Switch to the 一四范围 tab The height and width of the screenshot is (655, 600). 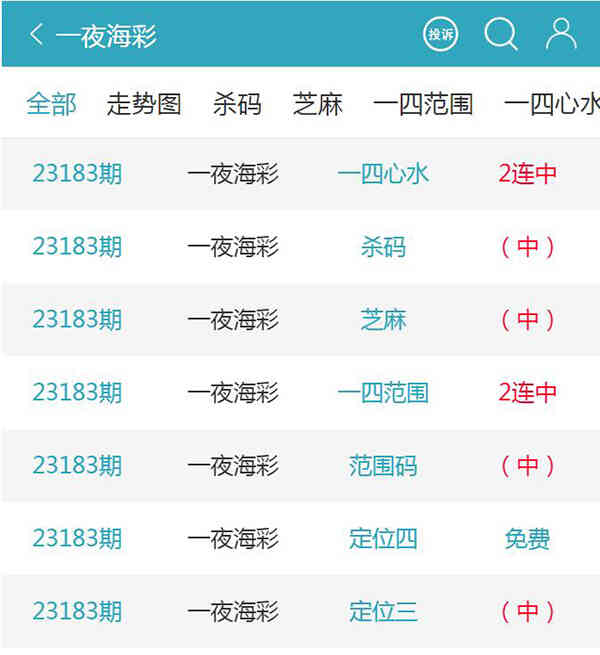(x=423, y=104)
